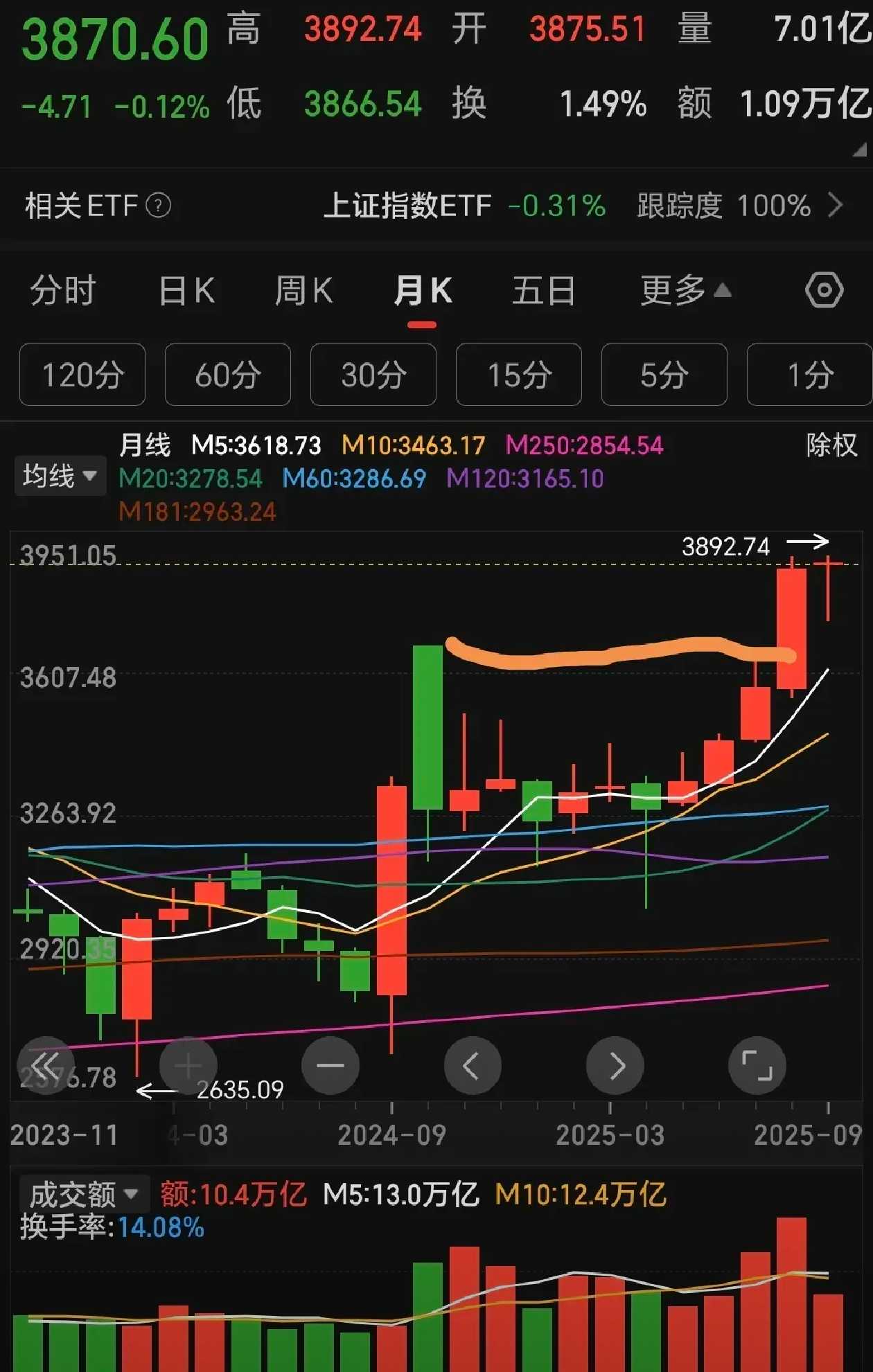Select the 15分 interval button
873x1372 pixels.
point(518,375)
